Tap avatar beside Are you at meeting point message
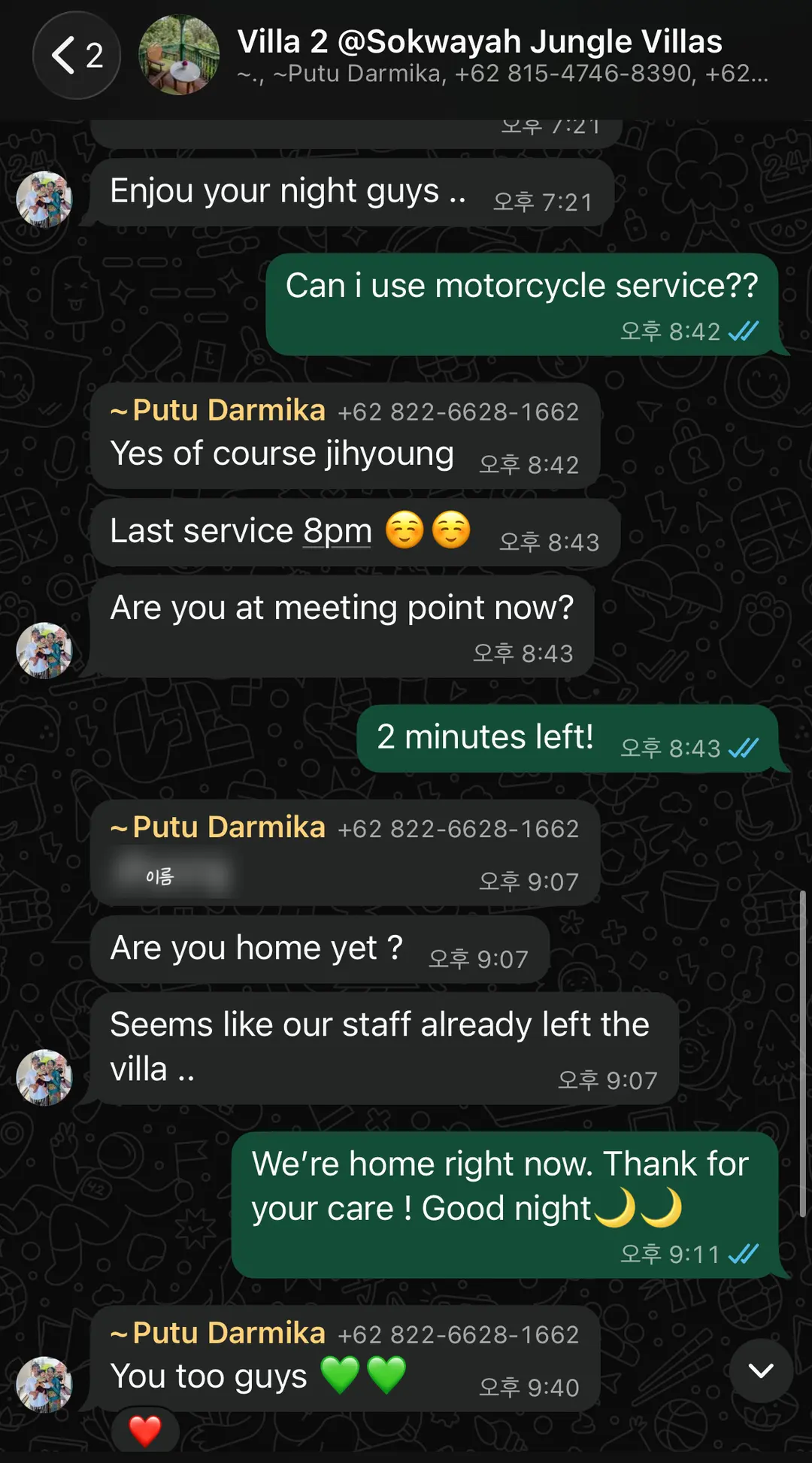Image resolution: width=812 pixels, height=1463 pixels. [x=44, y=651]
